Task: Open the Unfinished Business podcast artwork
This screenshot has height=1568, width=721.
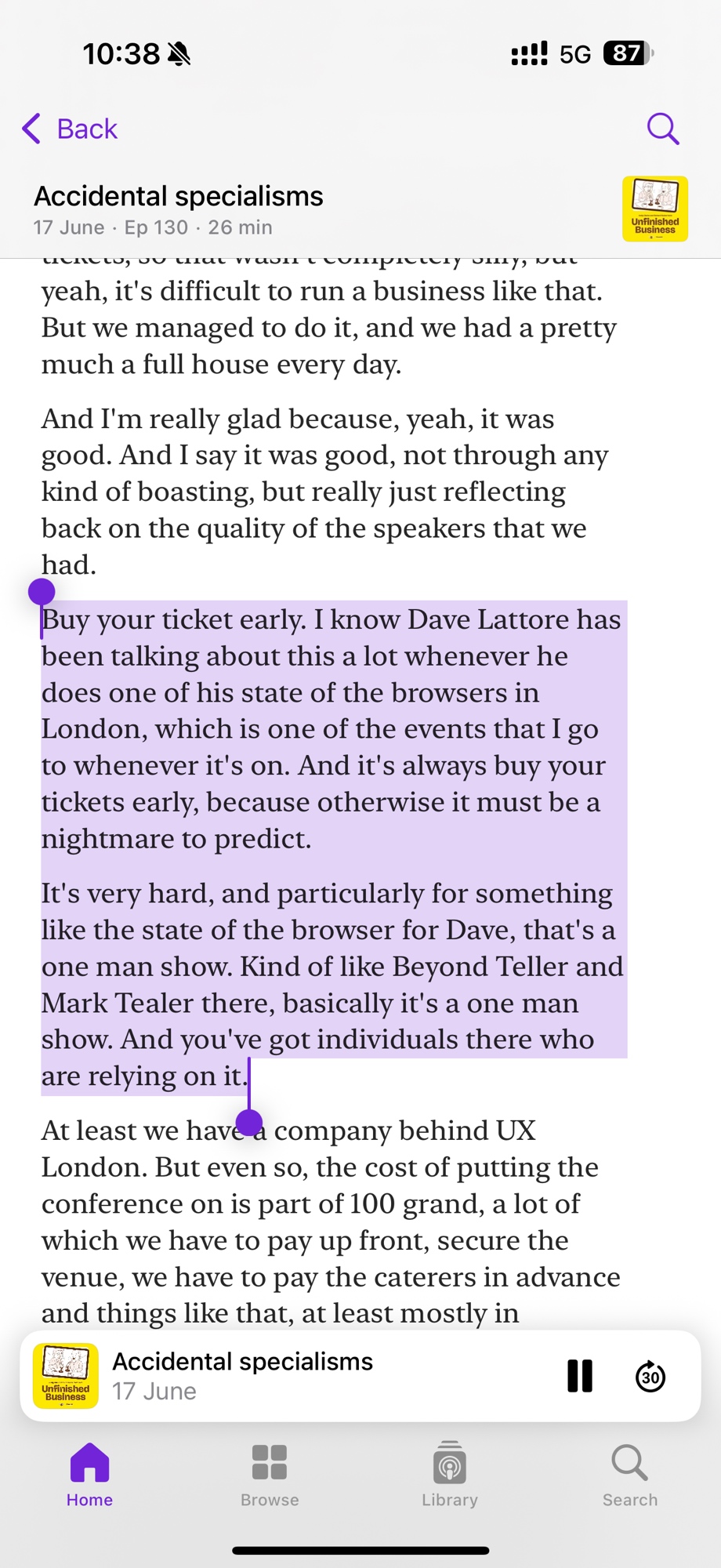Action: (x=655, y=209)
